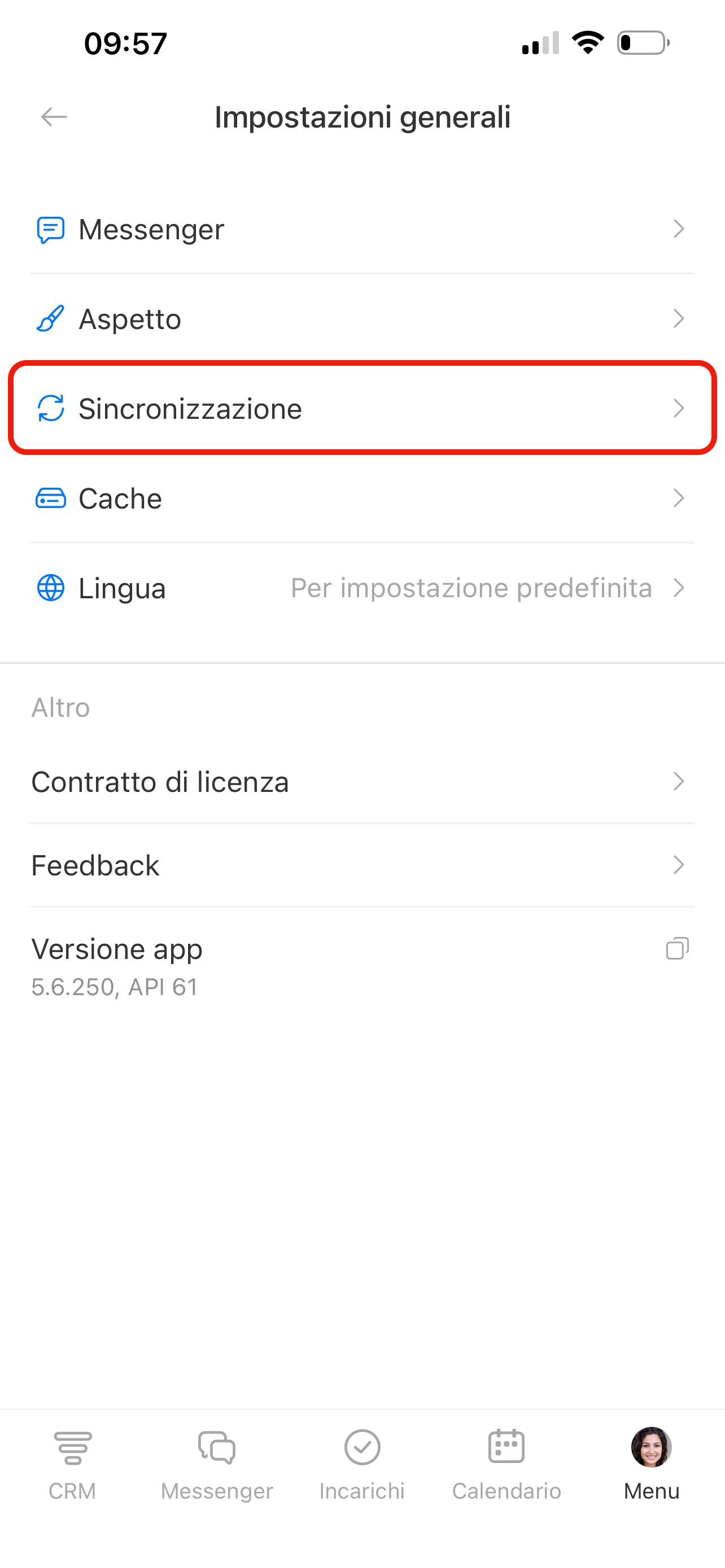Open Aspetto appearance settings

362,319
